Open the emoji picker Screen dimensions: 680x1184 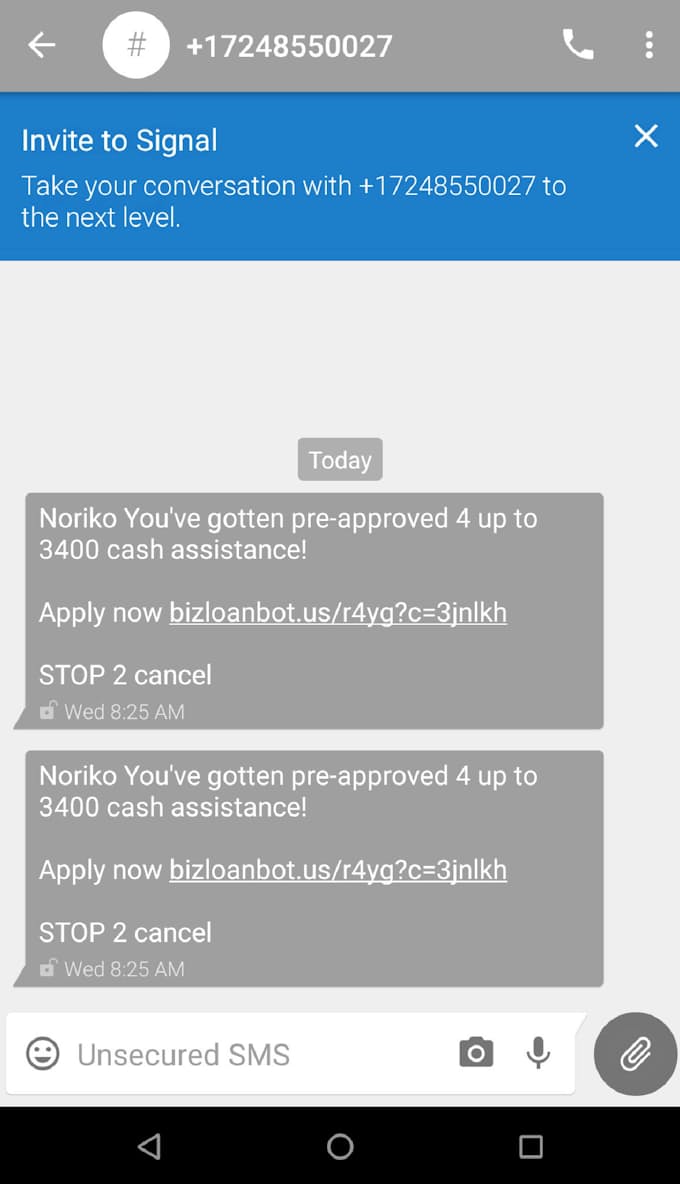click(42, 1054)
